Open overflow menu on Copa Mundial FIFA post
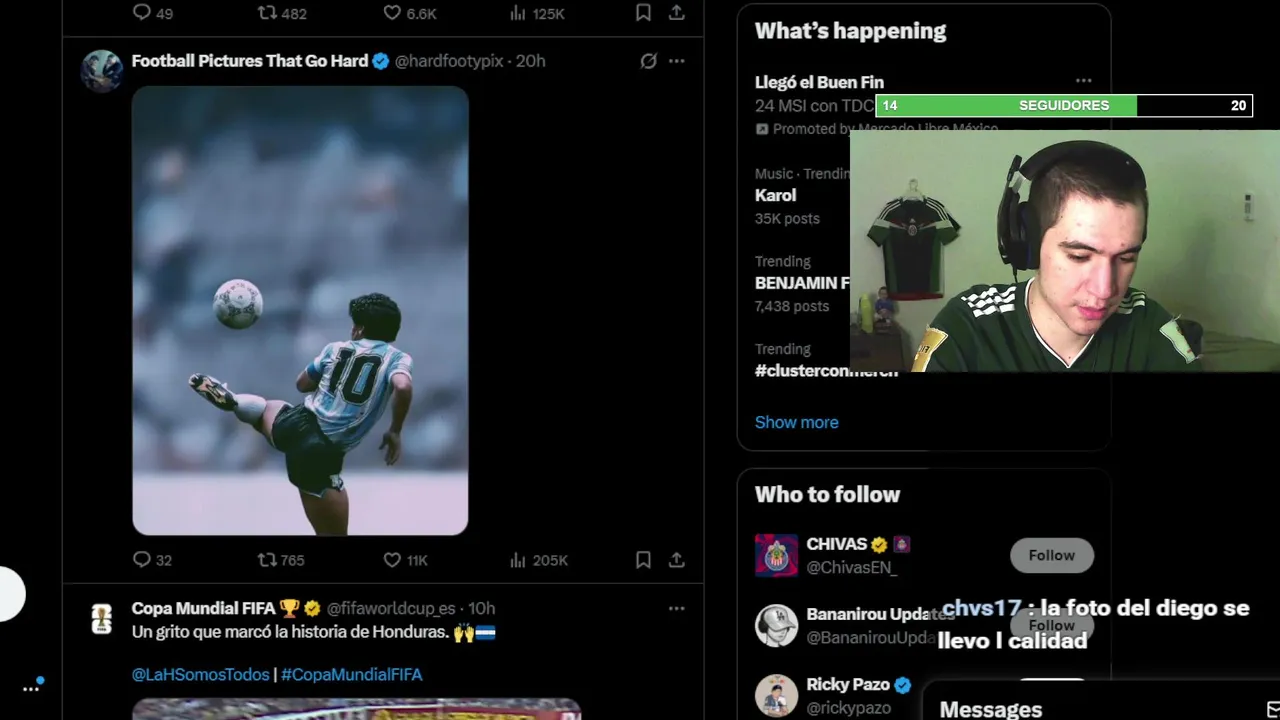The width and height of the screenshot is (1280, 720). (x=677, y=608)
